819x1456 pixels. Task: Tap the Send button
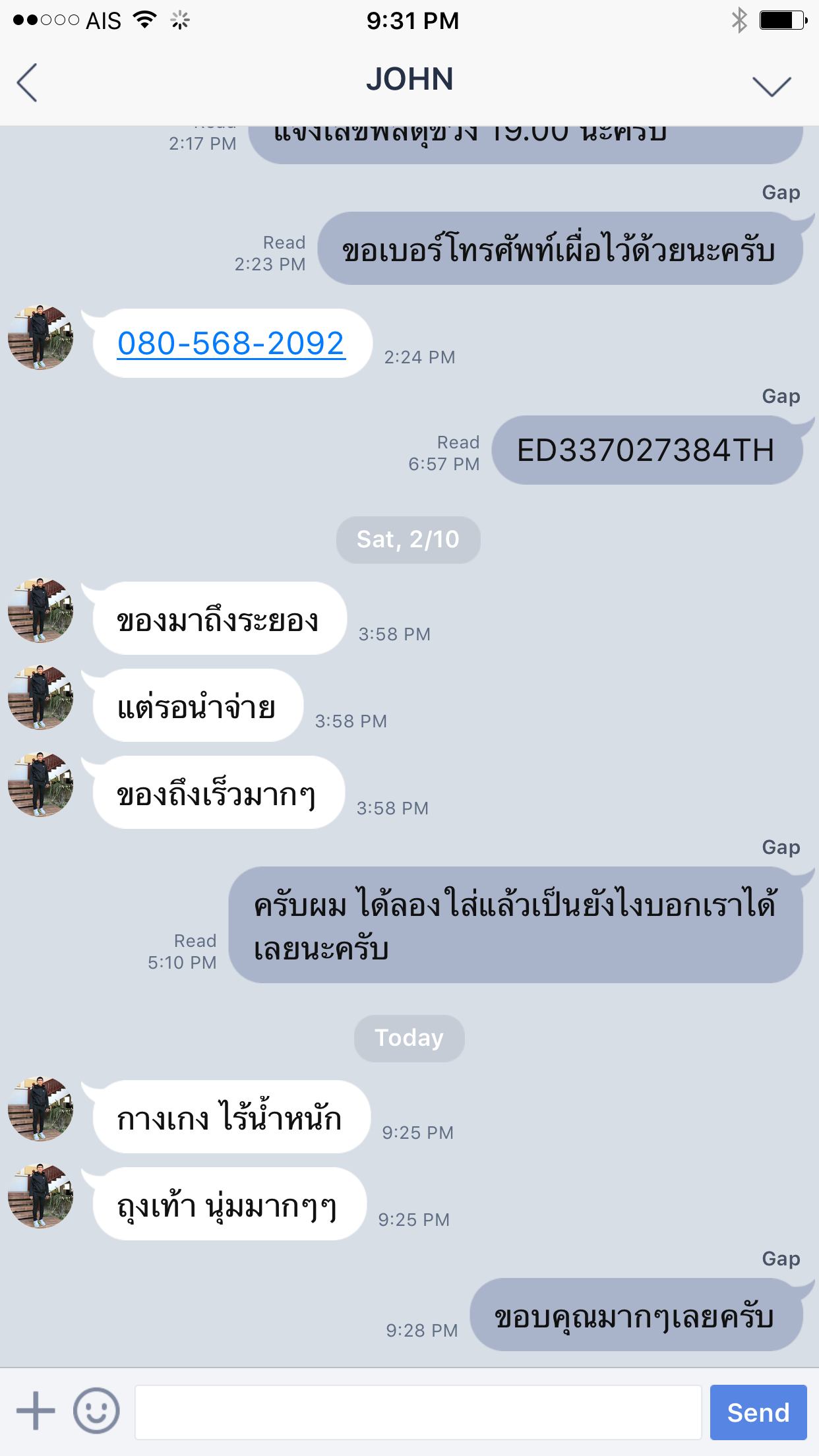coord(758,1412)
